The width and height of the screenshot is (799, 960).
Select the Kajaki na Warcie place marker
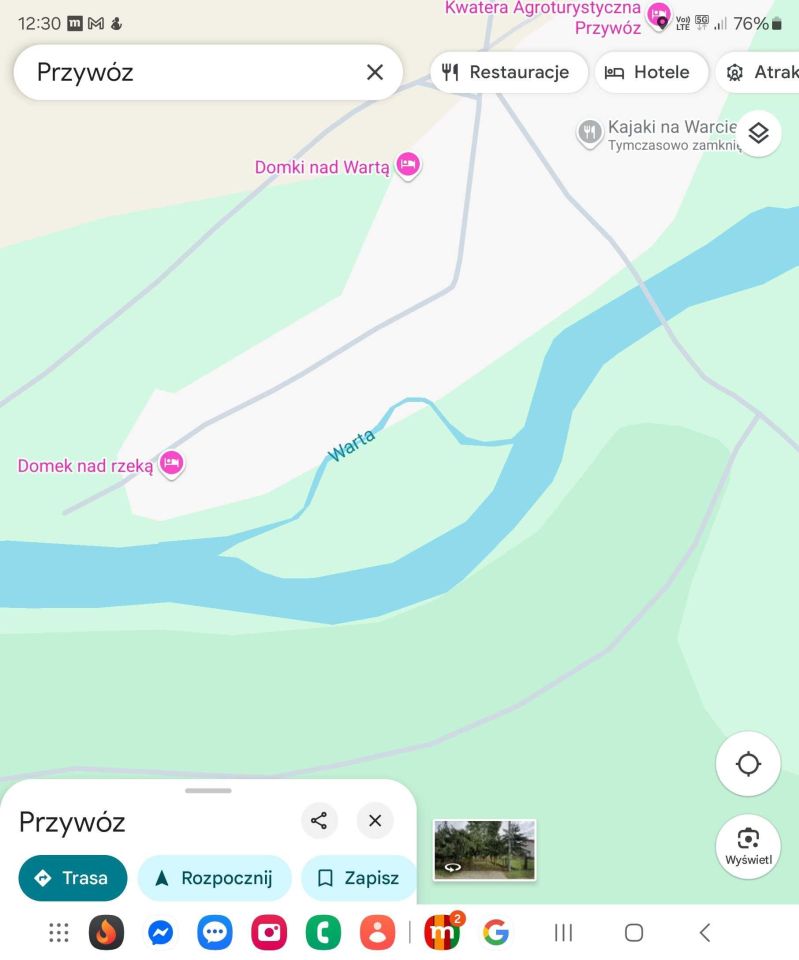589,131
